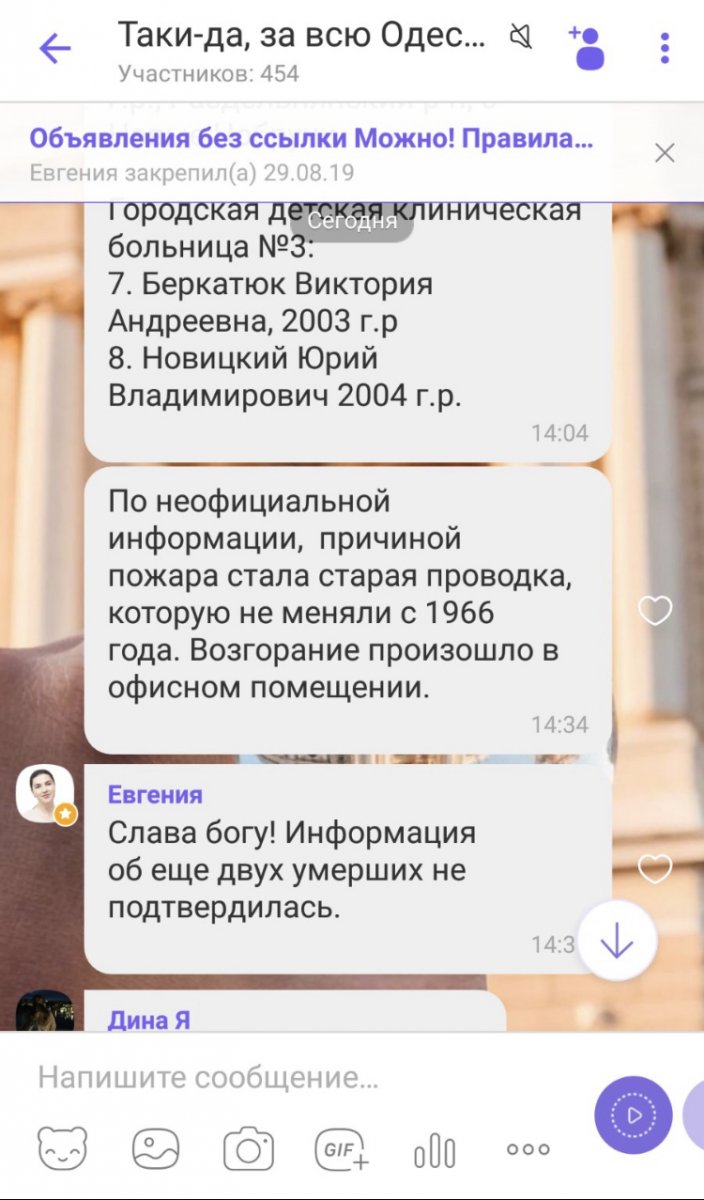The height and width of the screenshot is (1200, 704).
Task: Open the GIF picker
Action: pos(342,1148)
